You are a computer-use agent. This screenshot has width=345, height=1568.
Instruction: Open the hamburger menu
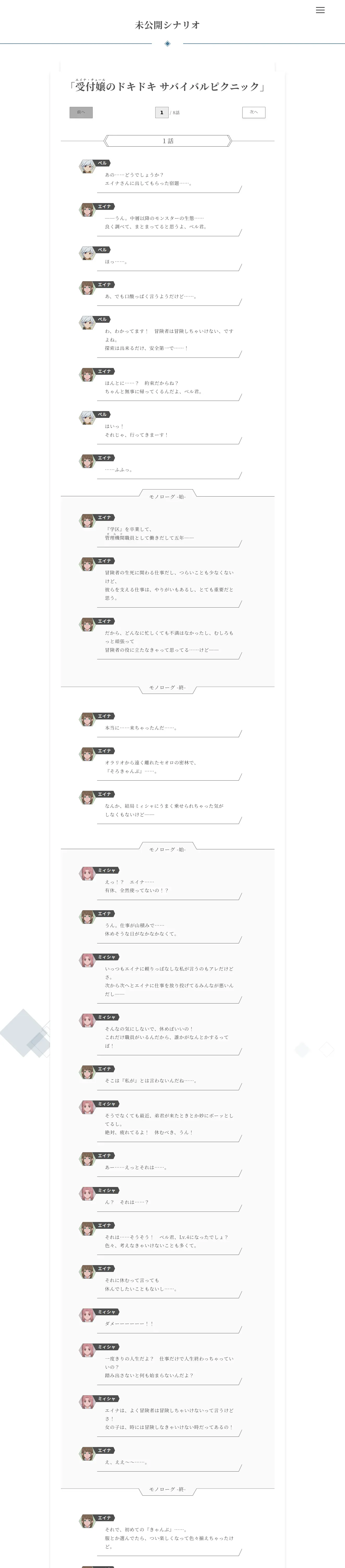(x=320, y=10)
